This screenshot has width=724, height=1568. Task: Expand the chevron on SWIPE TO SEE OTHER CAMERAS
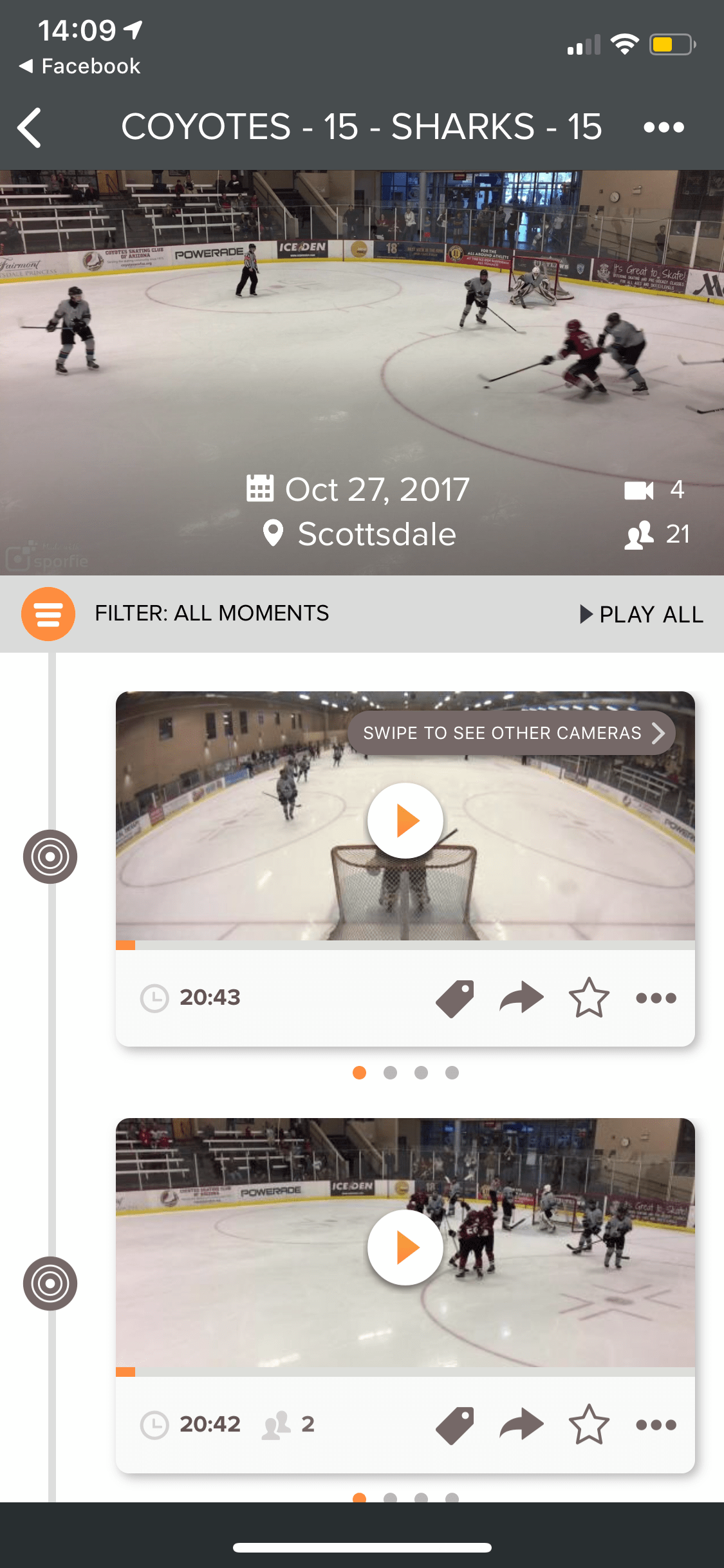click(x=658, y=733)
